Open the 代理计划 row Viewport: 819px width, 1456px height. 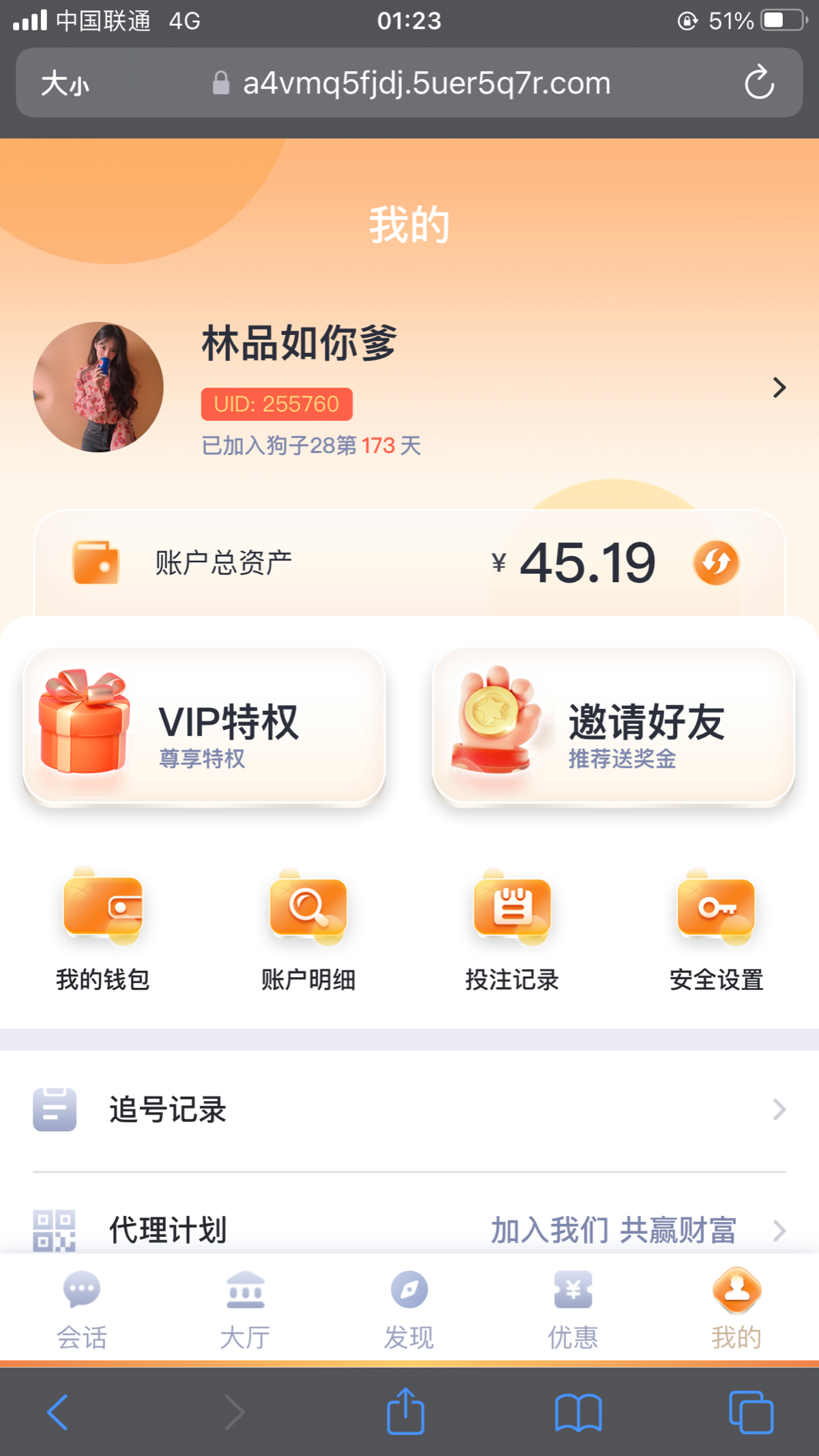(409, 1229)
